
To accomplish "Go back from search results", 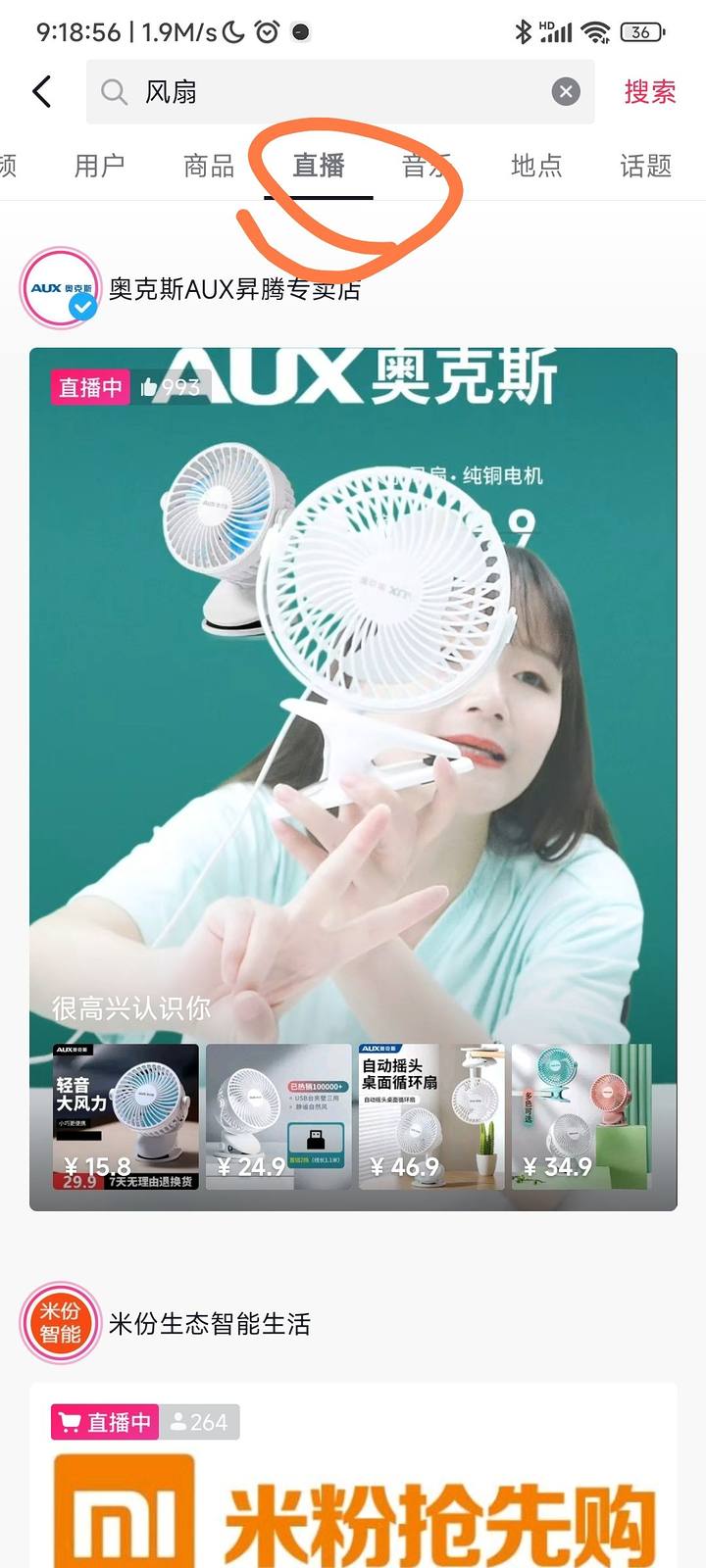I will [42, 92].
